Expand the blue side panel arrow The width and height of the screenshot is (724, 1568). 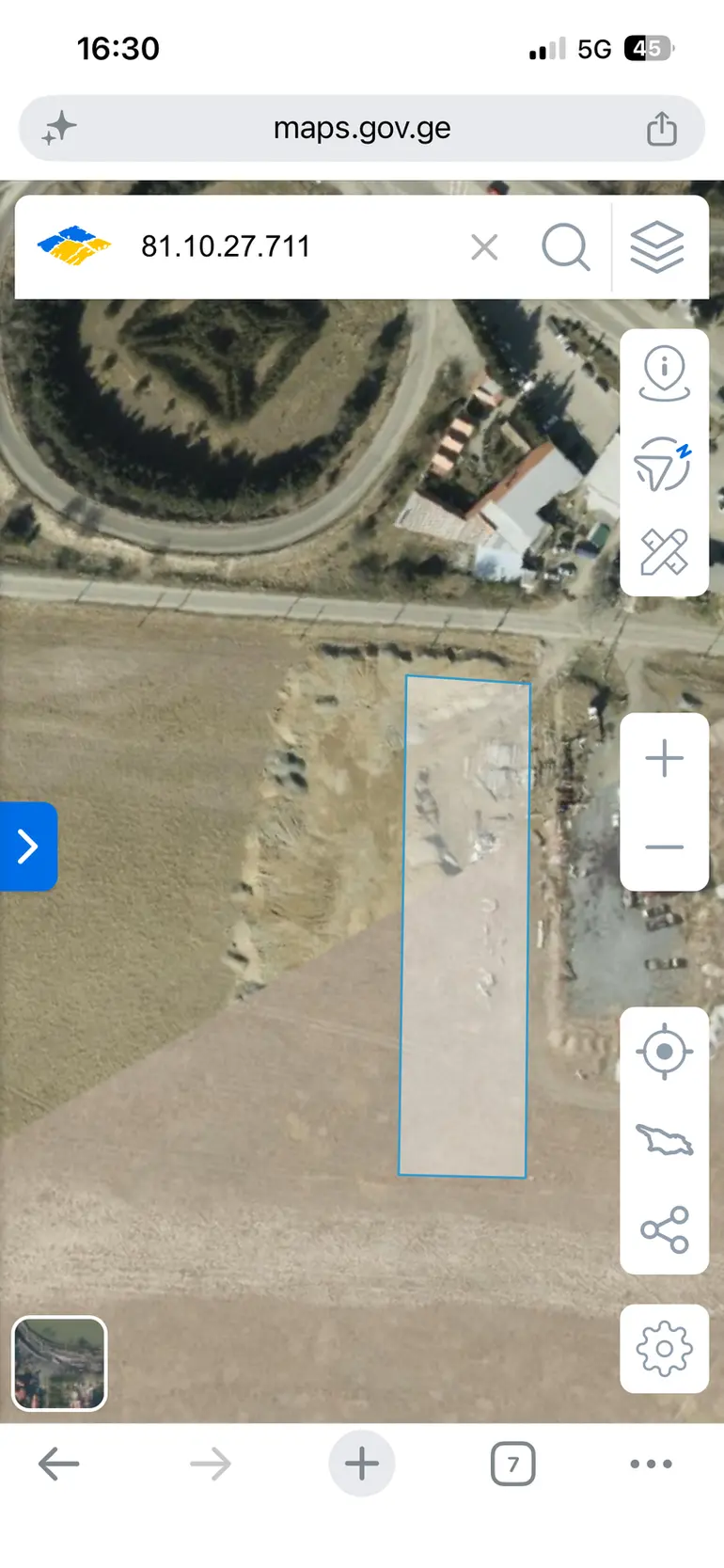point(28,847)
